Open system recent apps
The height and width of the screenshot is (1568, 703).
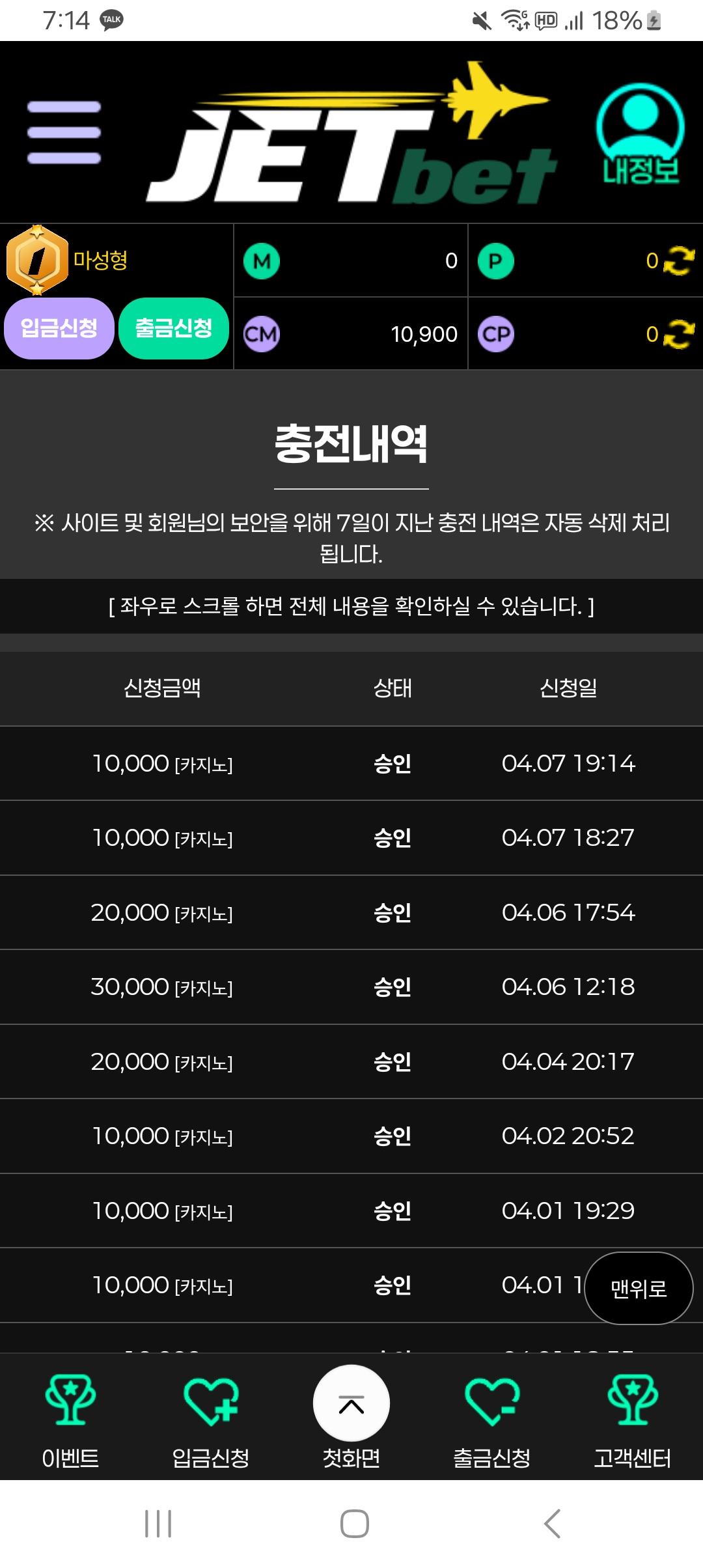[158, 1524]
